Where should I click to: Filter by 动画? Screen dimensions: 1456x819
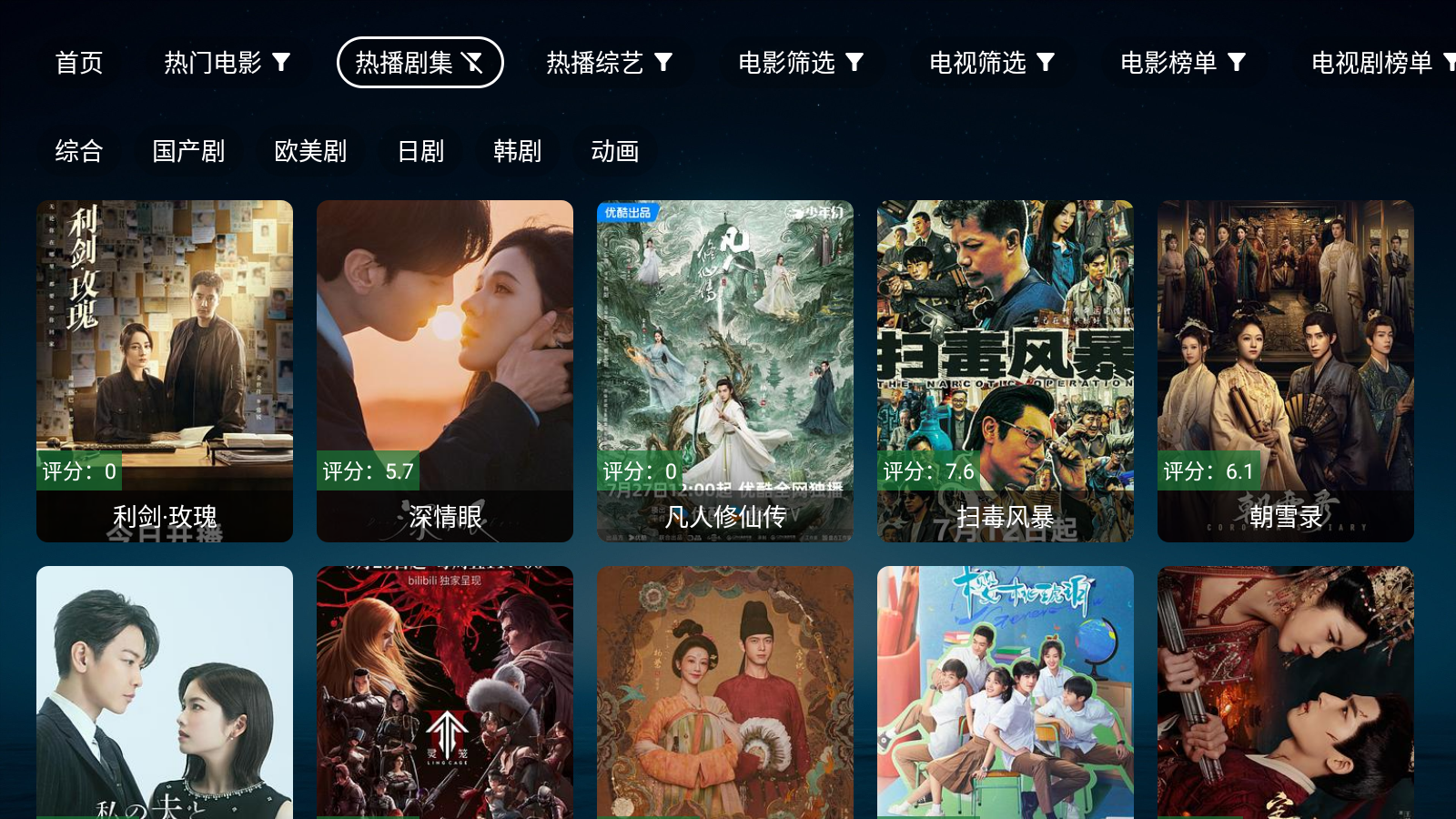coord(615,151)
